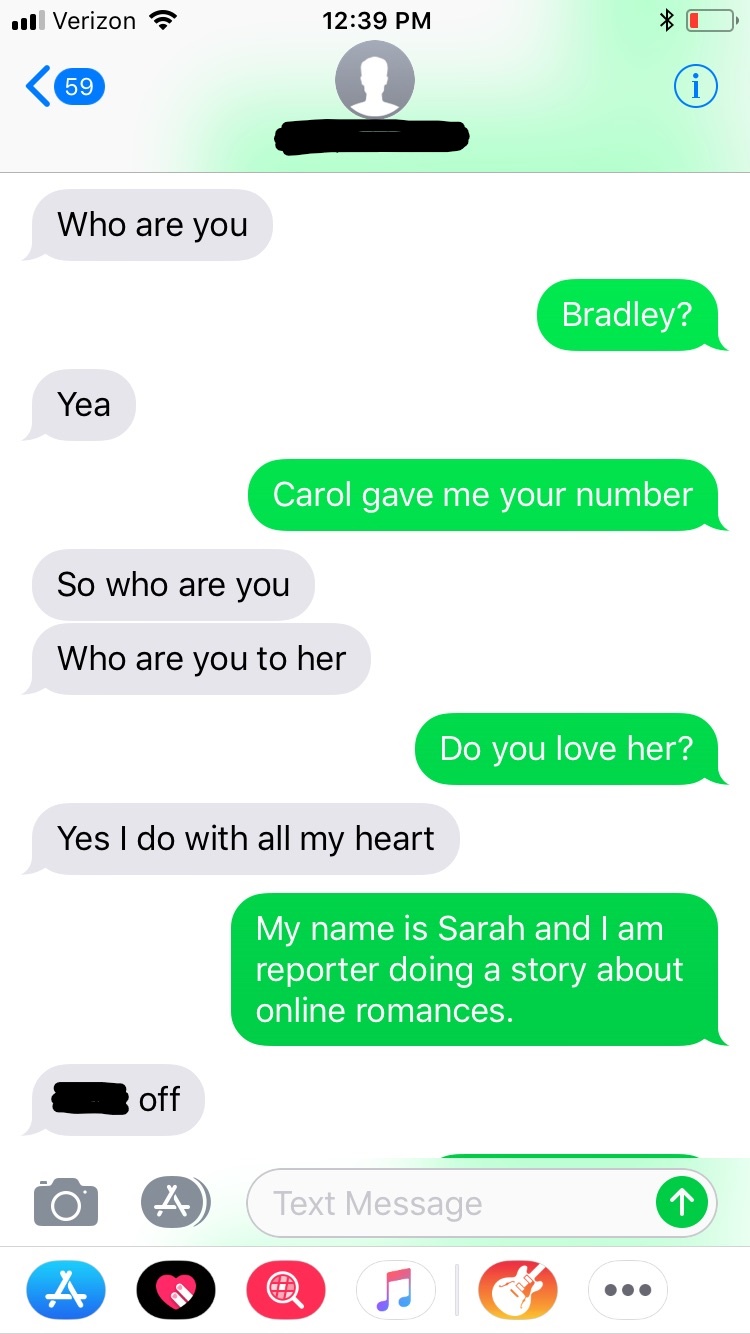
Task: Open the GarageBand guitar app
Action: [517, 1290]
